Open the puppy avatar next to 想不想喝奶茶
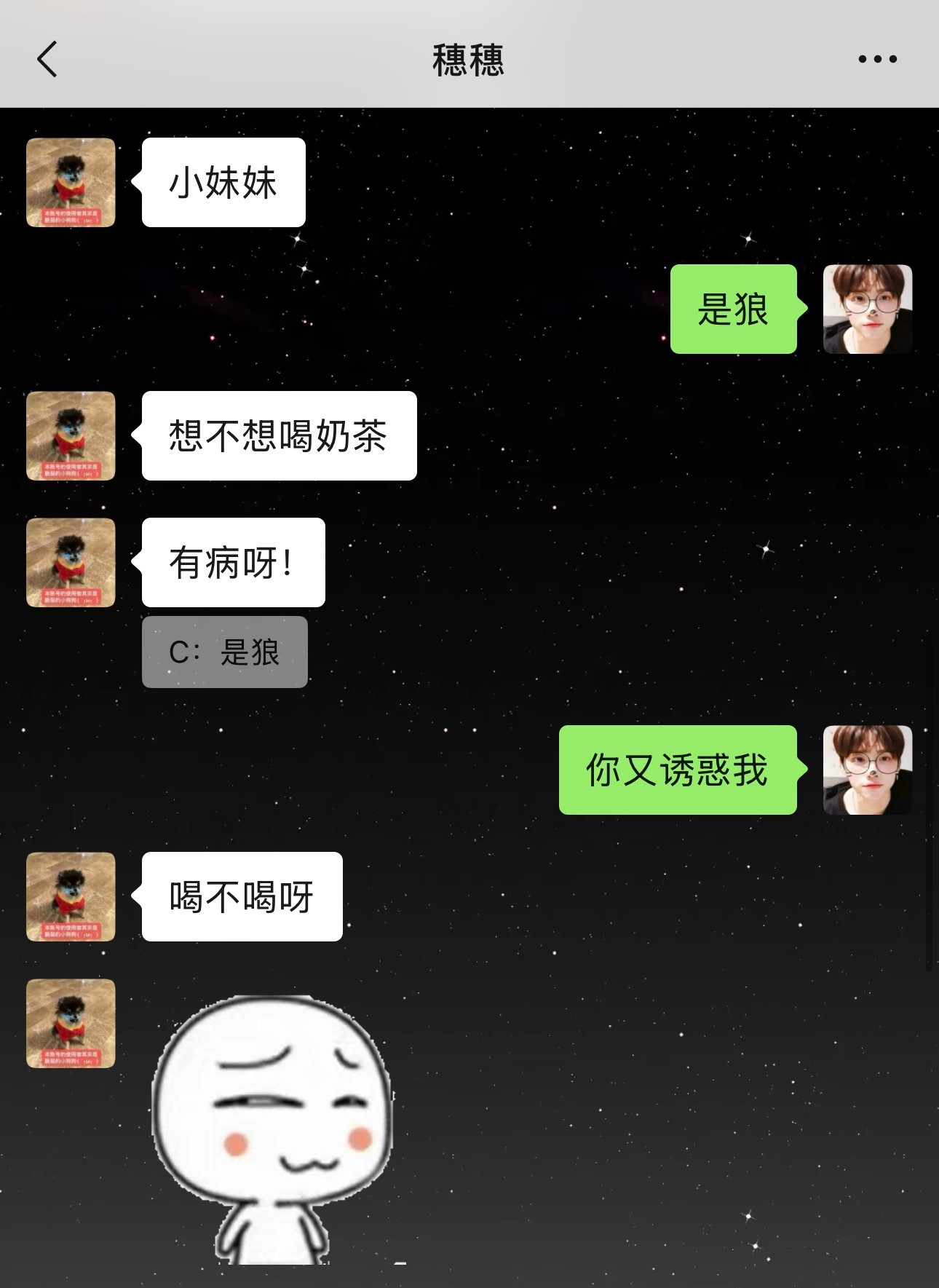Image resolution: width=939 pixels, height=1288 pixels. (71, 435)
